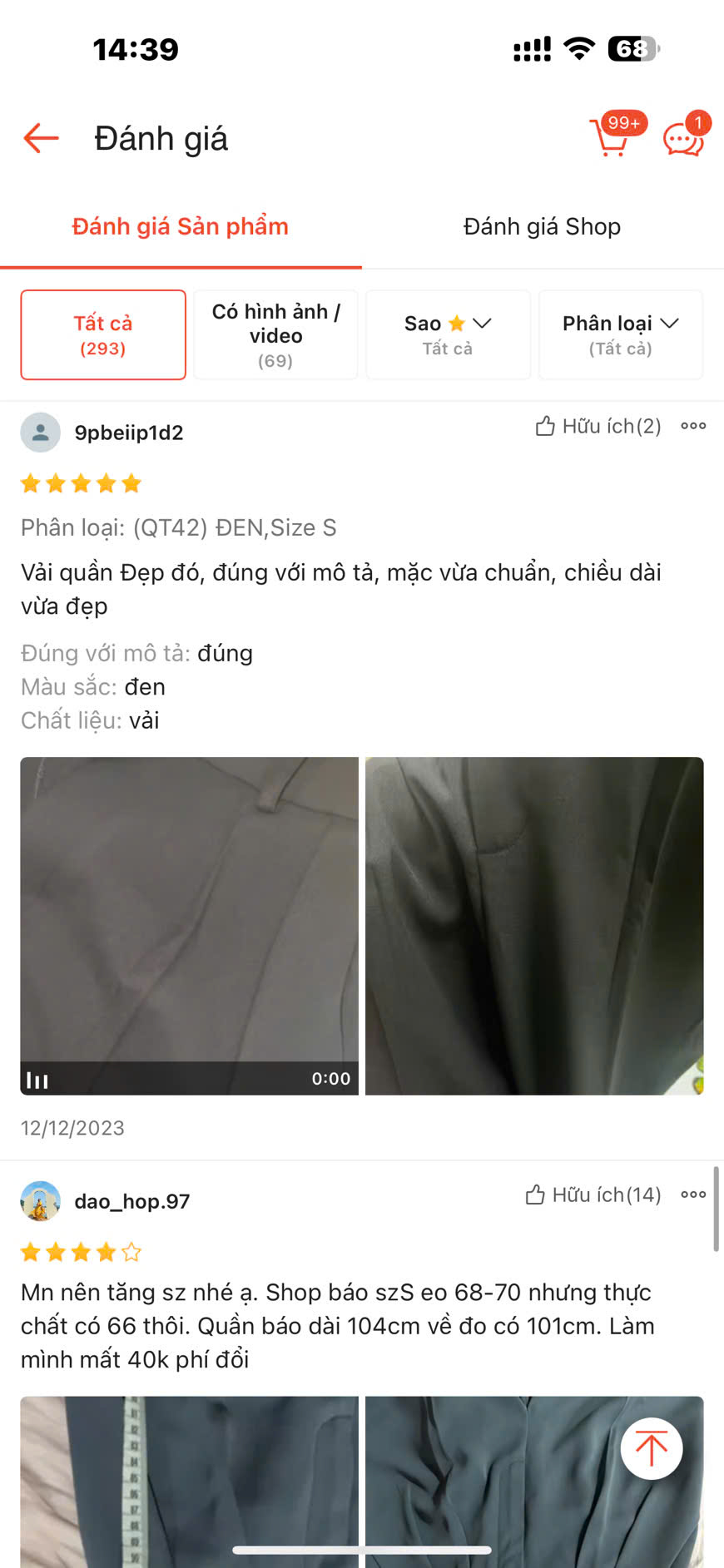The image size is (724, 1568).
Task: View the photo in 9pbeiip1d2's review
Action: coord(534,925)
